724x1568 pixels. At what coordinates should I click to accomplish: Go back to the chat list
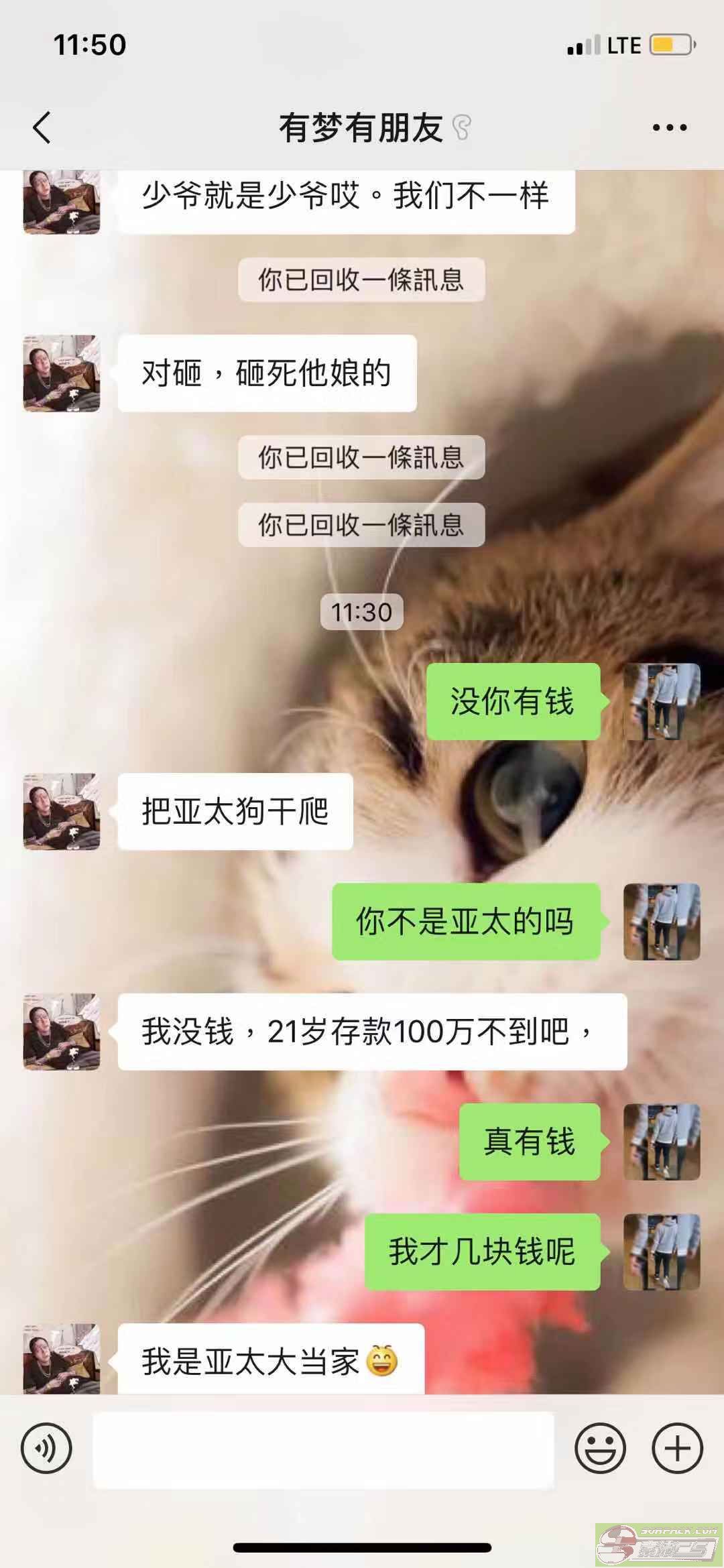click(42, 127)
